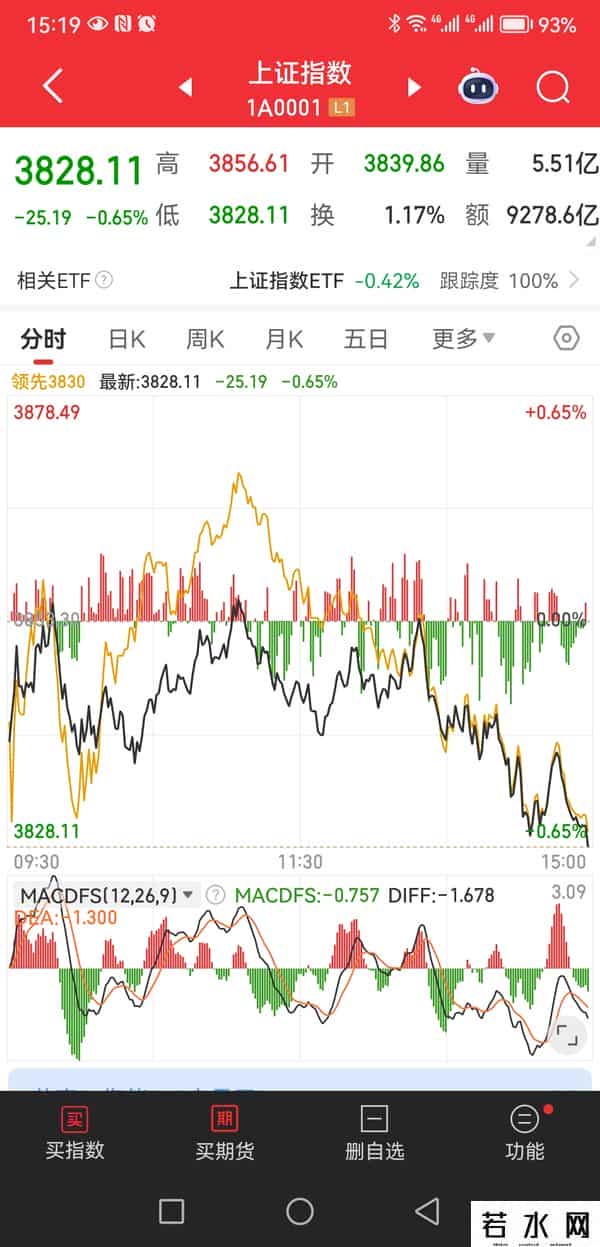The width and height of the screenshot is (600, 1247).
Task: Switch to the 五日 tab
Action: pyautogui.click(x=365, y=339)
